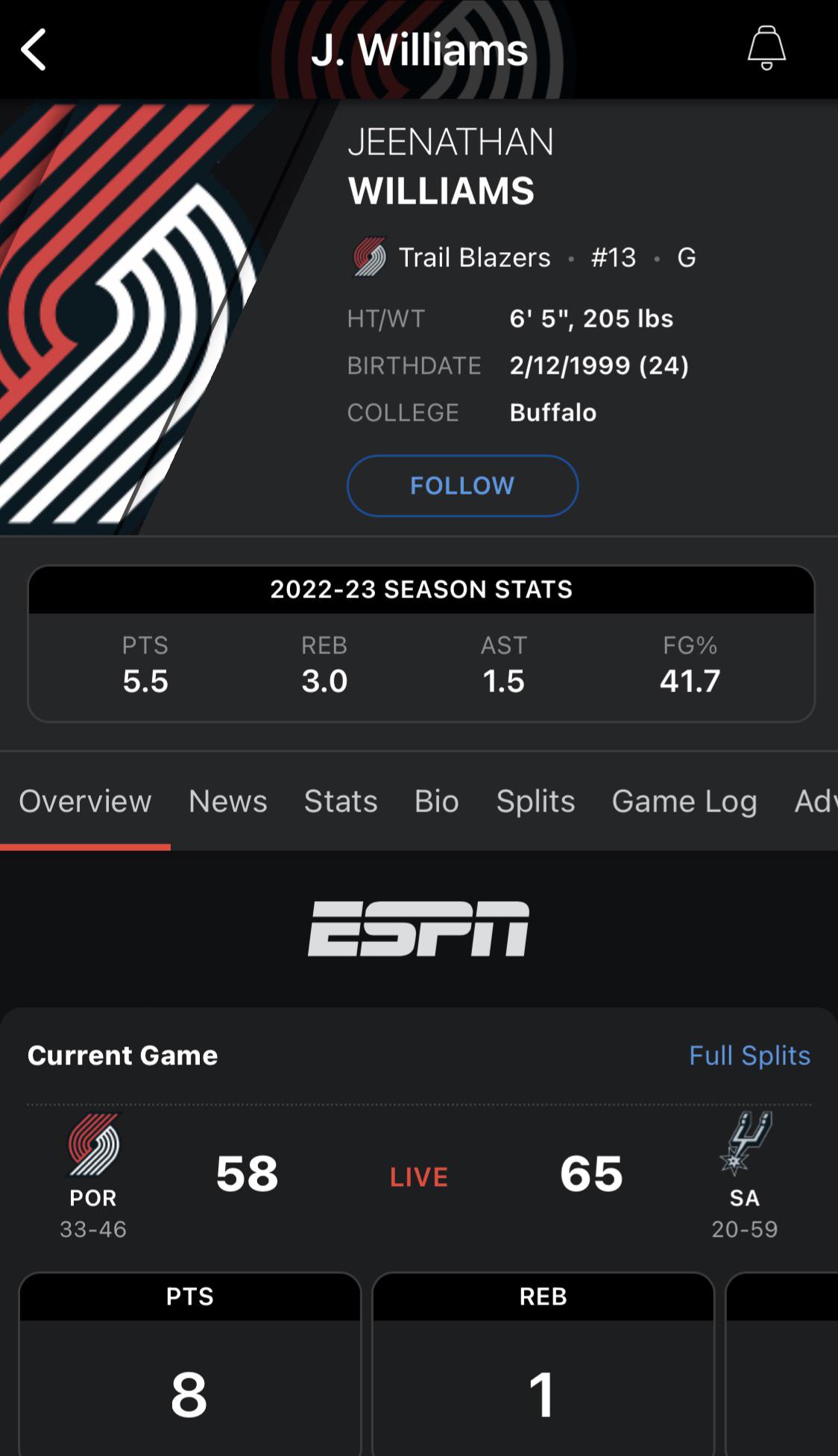View the Splits tab
The width and height of the screenshot is (838, 1456).
coord(535,801)
